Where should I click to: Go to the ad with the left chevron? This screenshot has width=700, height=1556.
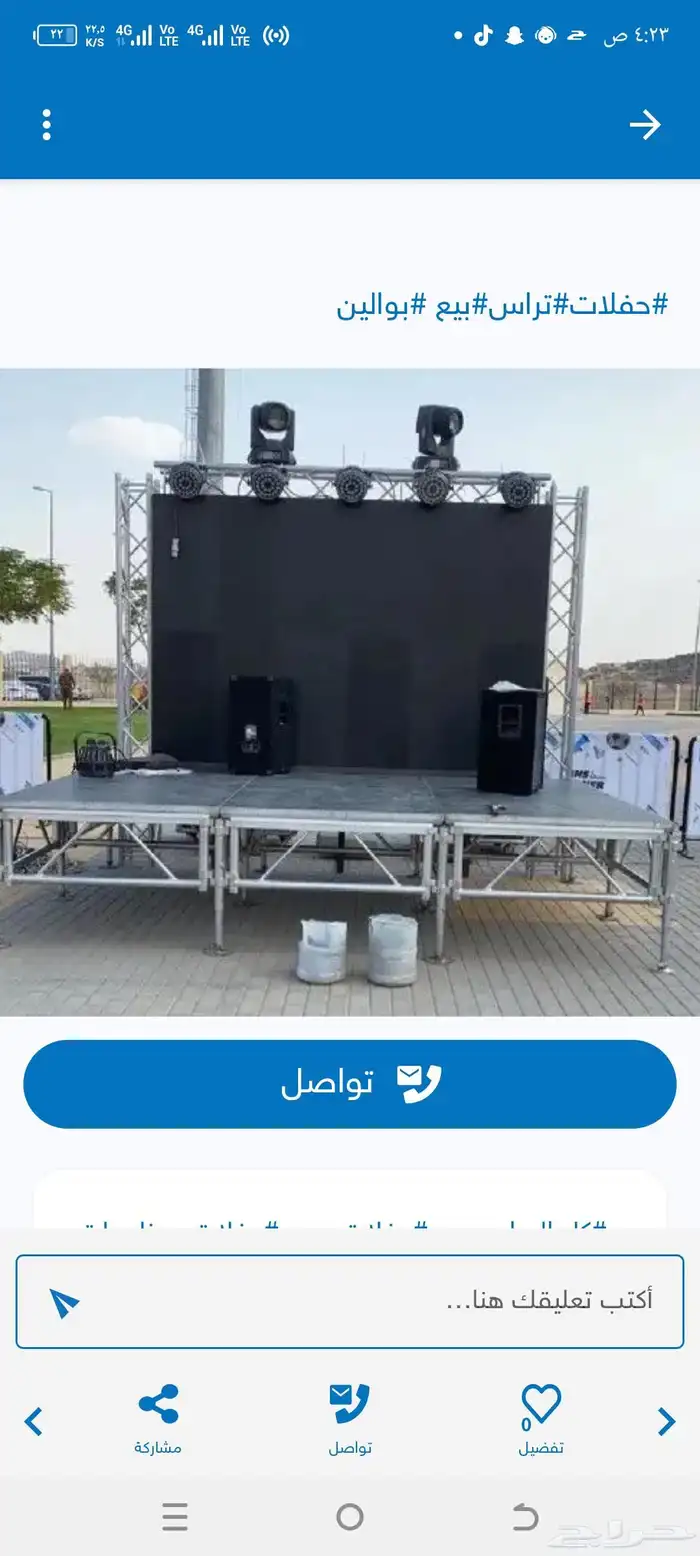33,1421
